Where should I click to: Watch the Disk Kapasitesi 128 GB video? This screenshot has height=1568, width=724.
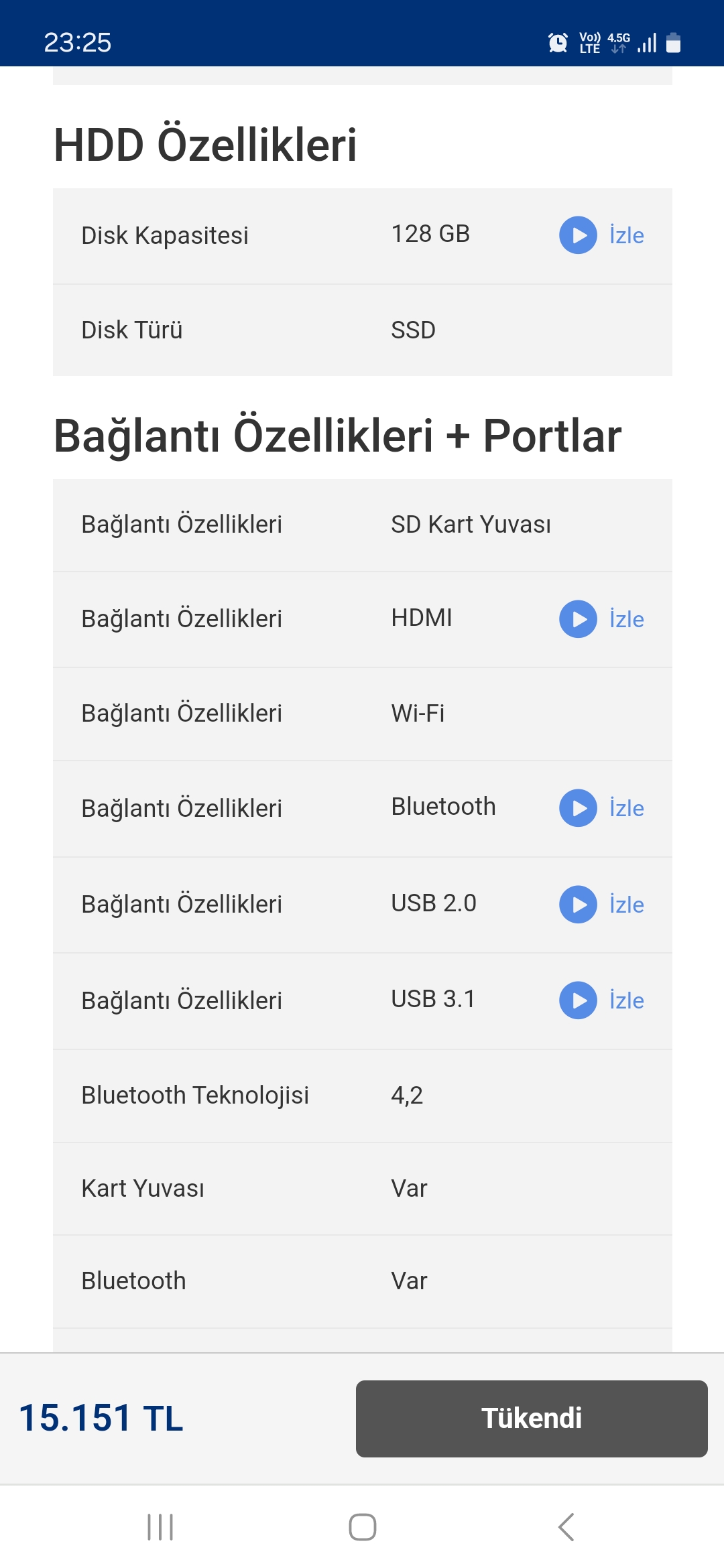point(601,235)
